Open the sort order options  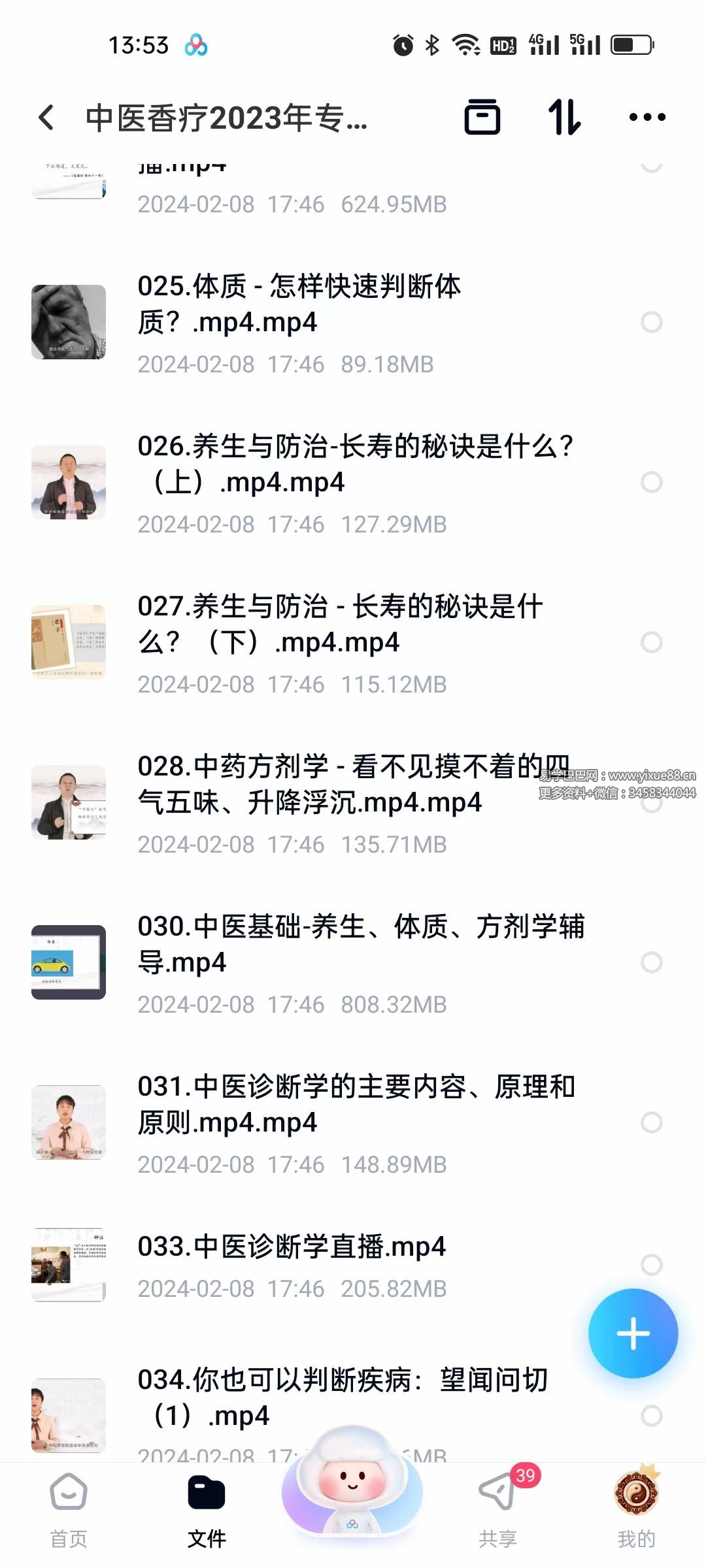click(x=564, y=118)
